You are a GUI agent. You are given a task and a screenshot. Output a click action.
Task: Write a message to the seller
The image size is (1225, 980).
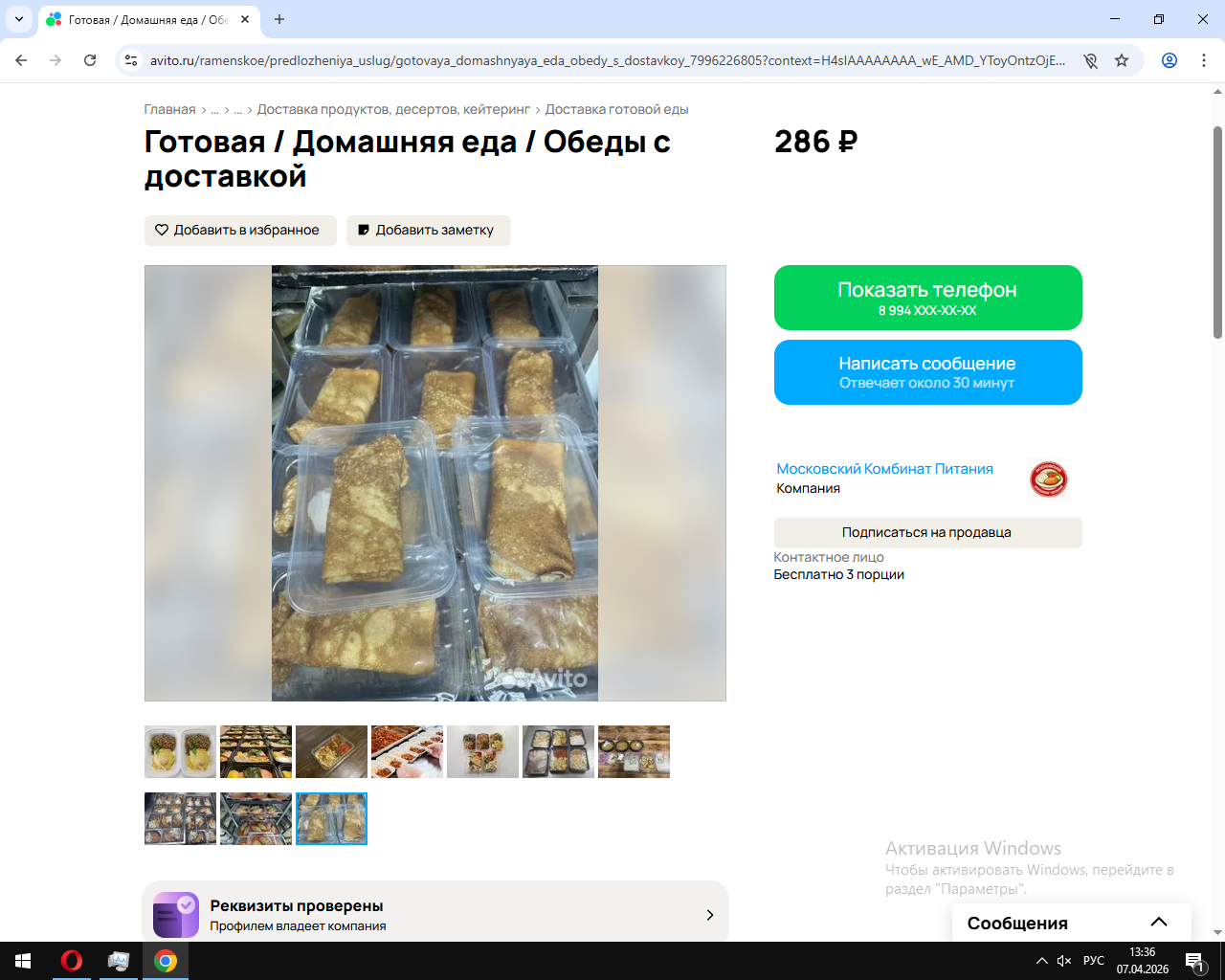tap(927, 372)
